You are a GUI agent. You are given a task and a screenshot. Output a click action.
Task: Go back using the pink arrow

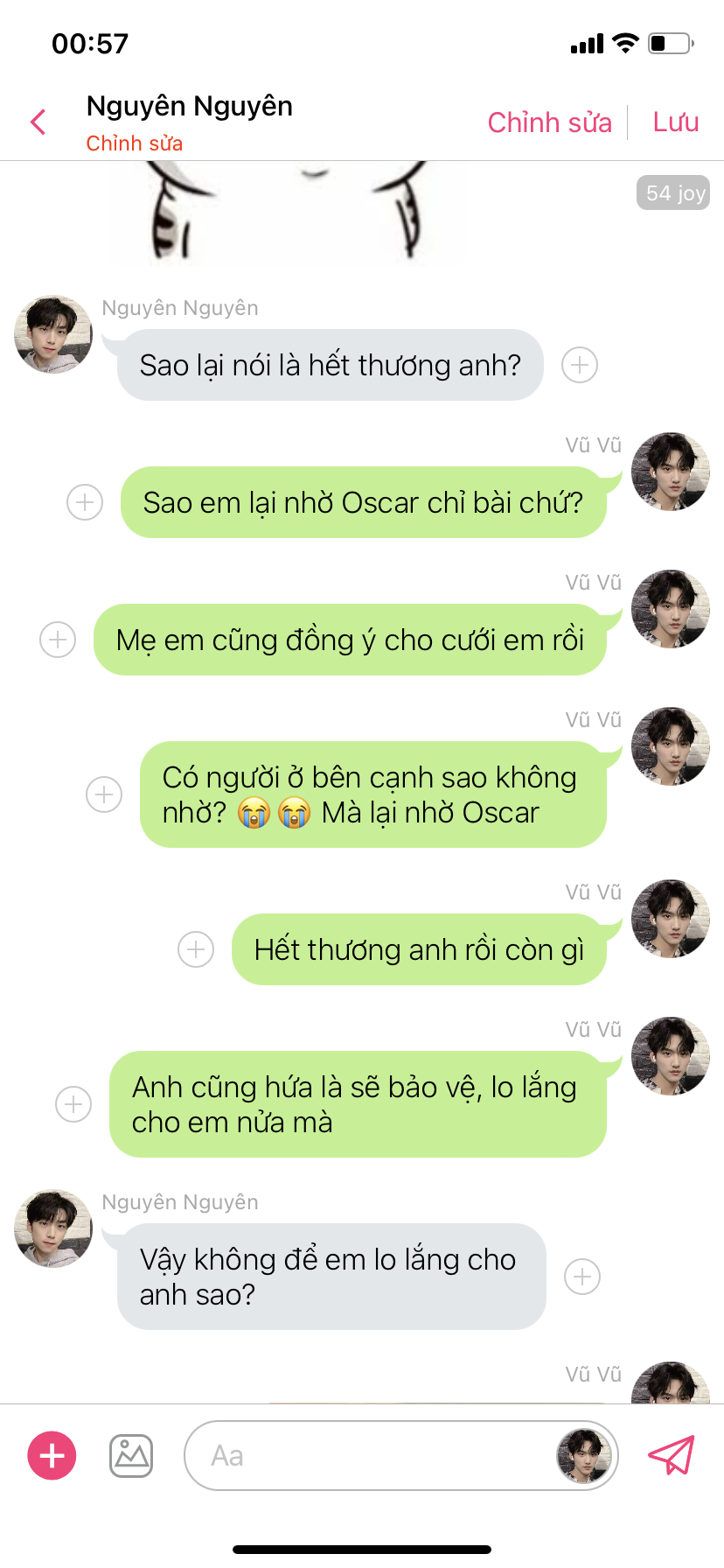pyautogui.click(x=38, y=122)
